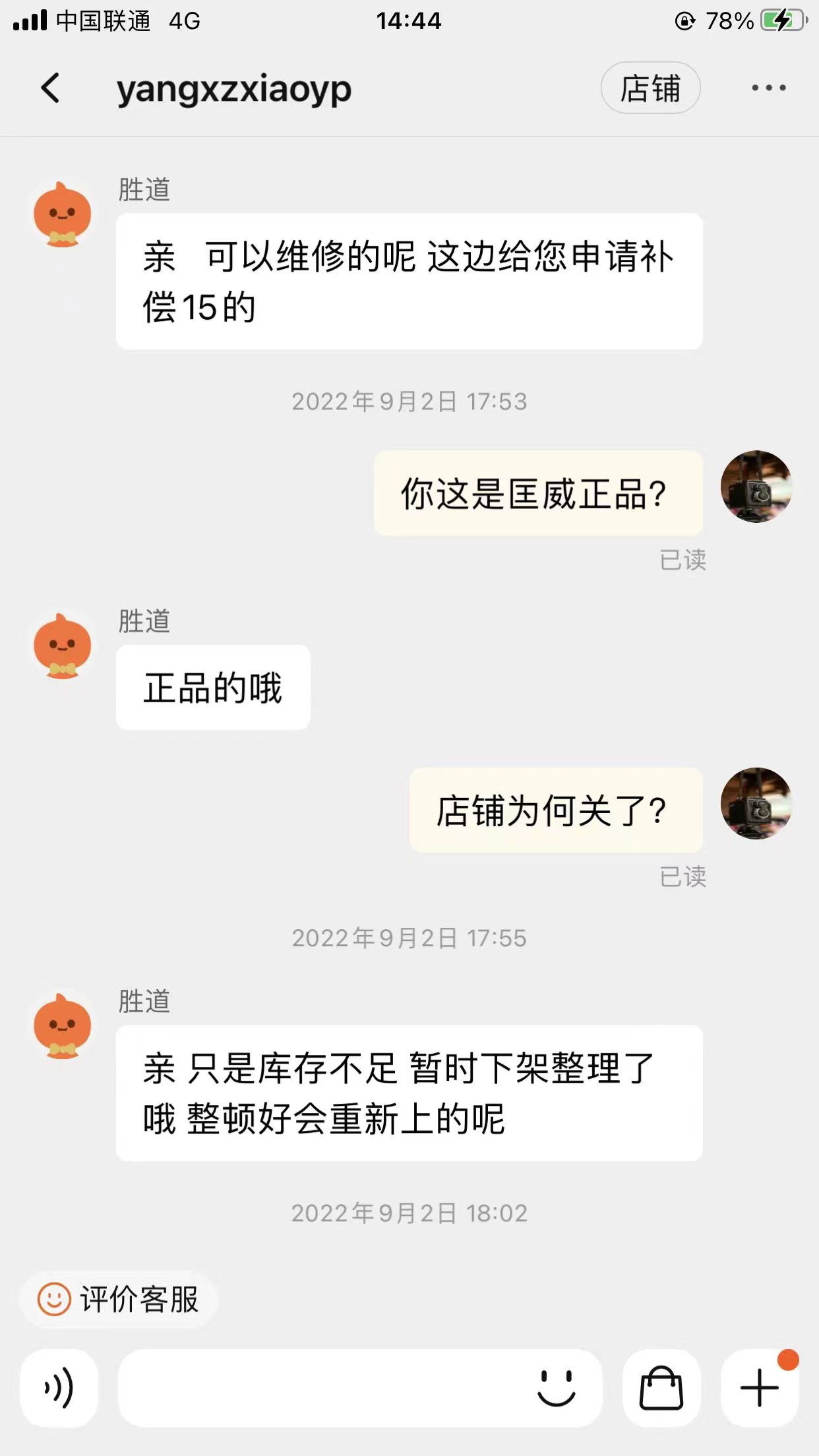This screenshot has height=1456, width=819.
Task: Go back from the yangxzxiaoyp chat
Action: 51,88
